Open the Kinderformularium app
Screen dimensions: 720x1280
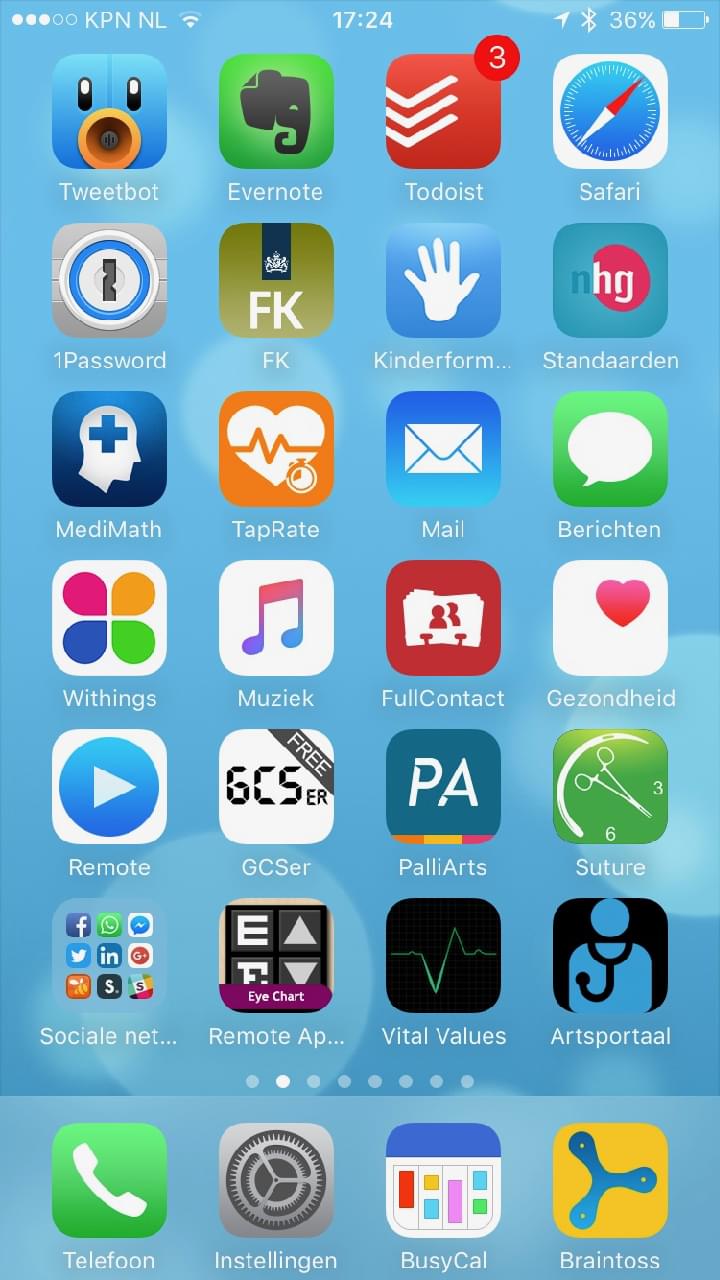pyautogui.click(x=443, y=281)
